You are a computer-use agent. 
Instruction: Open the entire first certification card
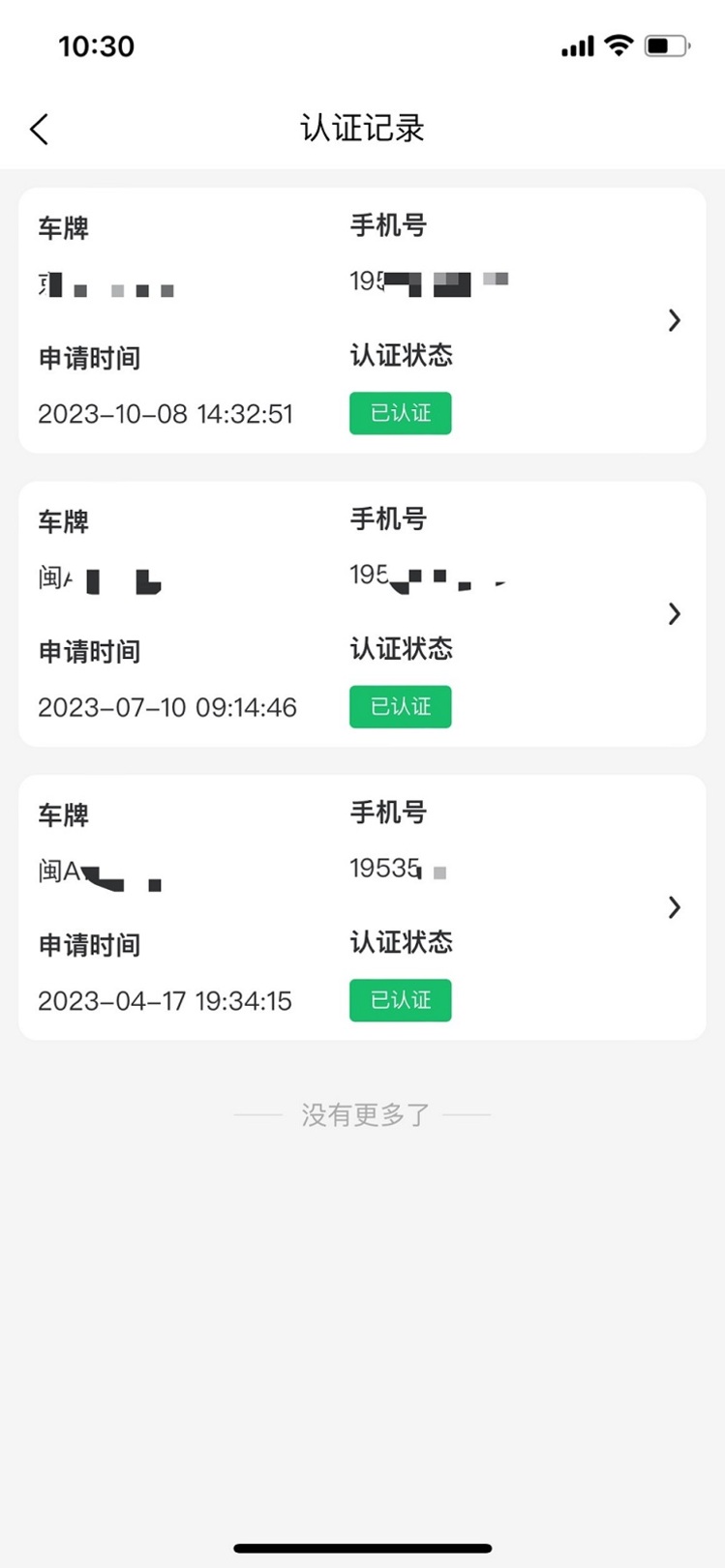[x=362, y=321]
